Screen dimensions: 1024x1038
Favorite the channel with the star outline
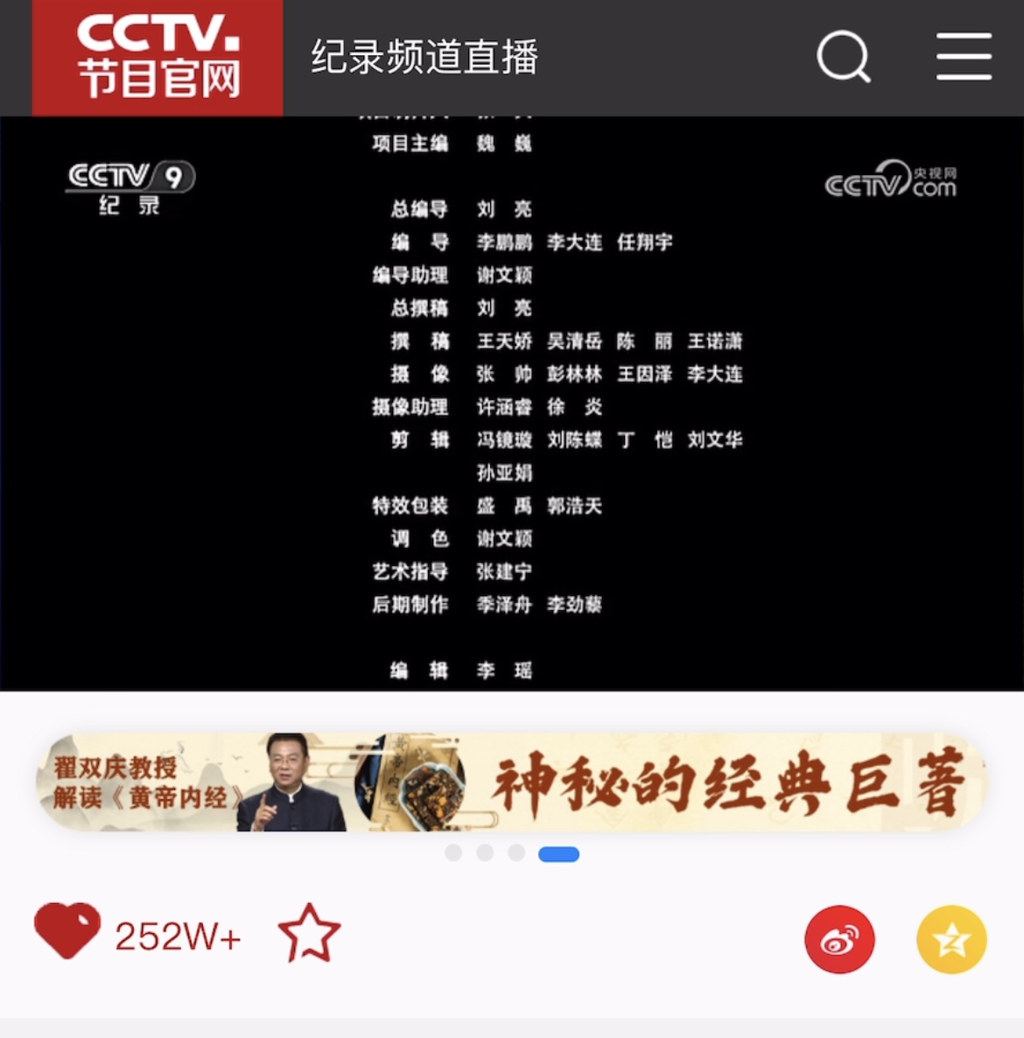[x=309, y=933]
